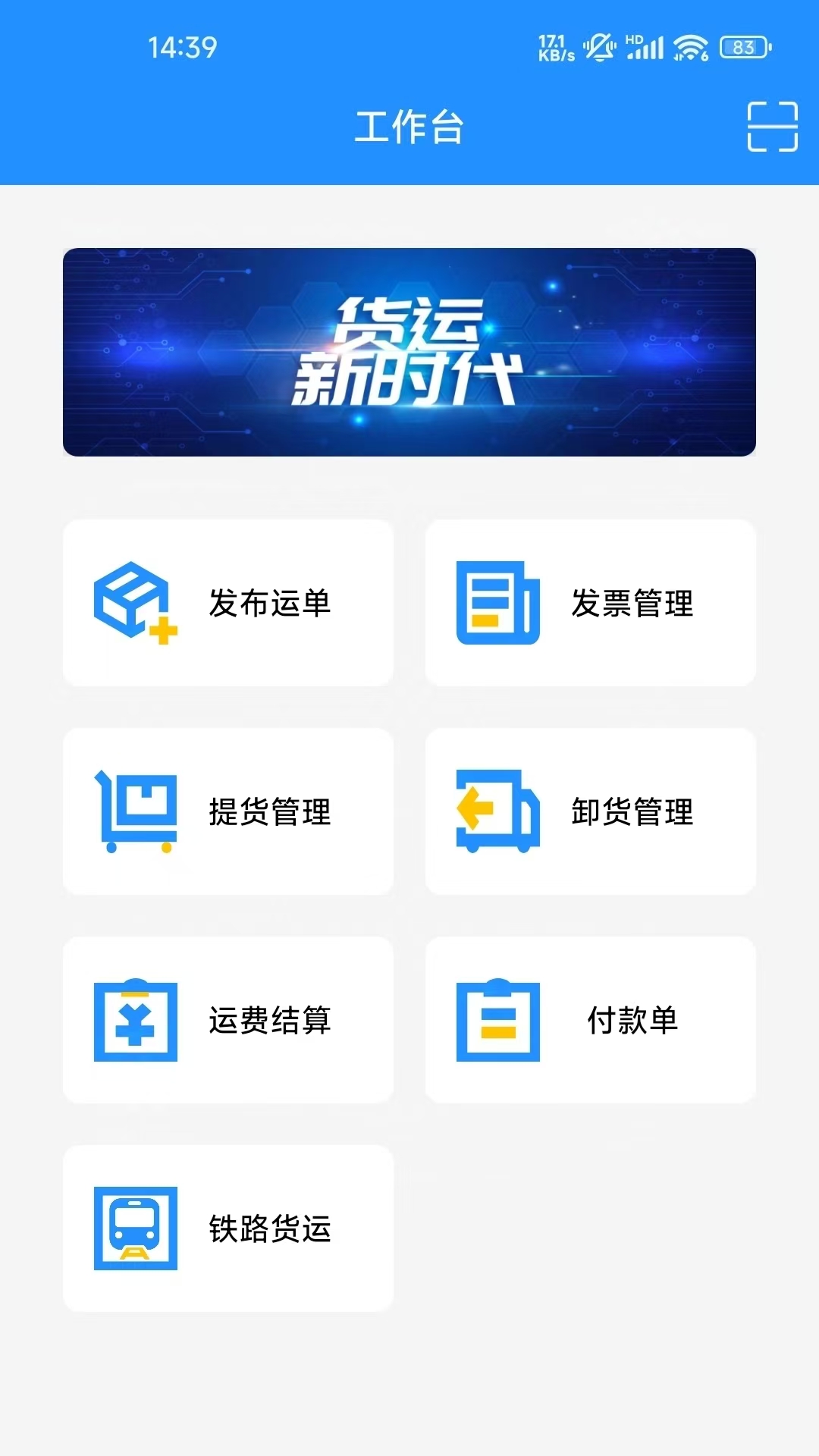Open the 铁路货运 card
The width and height of the screenshot is (819, 1456).
229,1227
